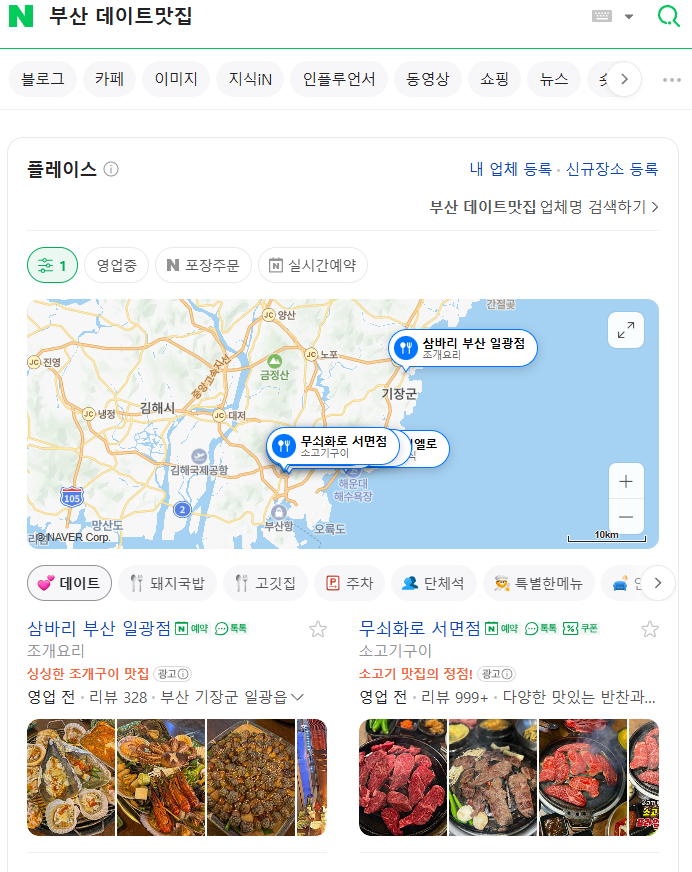This screenshot has width=692, height=872.
Task: Save 무쇠화로 서면점 with the star
Action: pyautogui.click(x=650, y=629)
